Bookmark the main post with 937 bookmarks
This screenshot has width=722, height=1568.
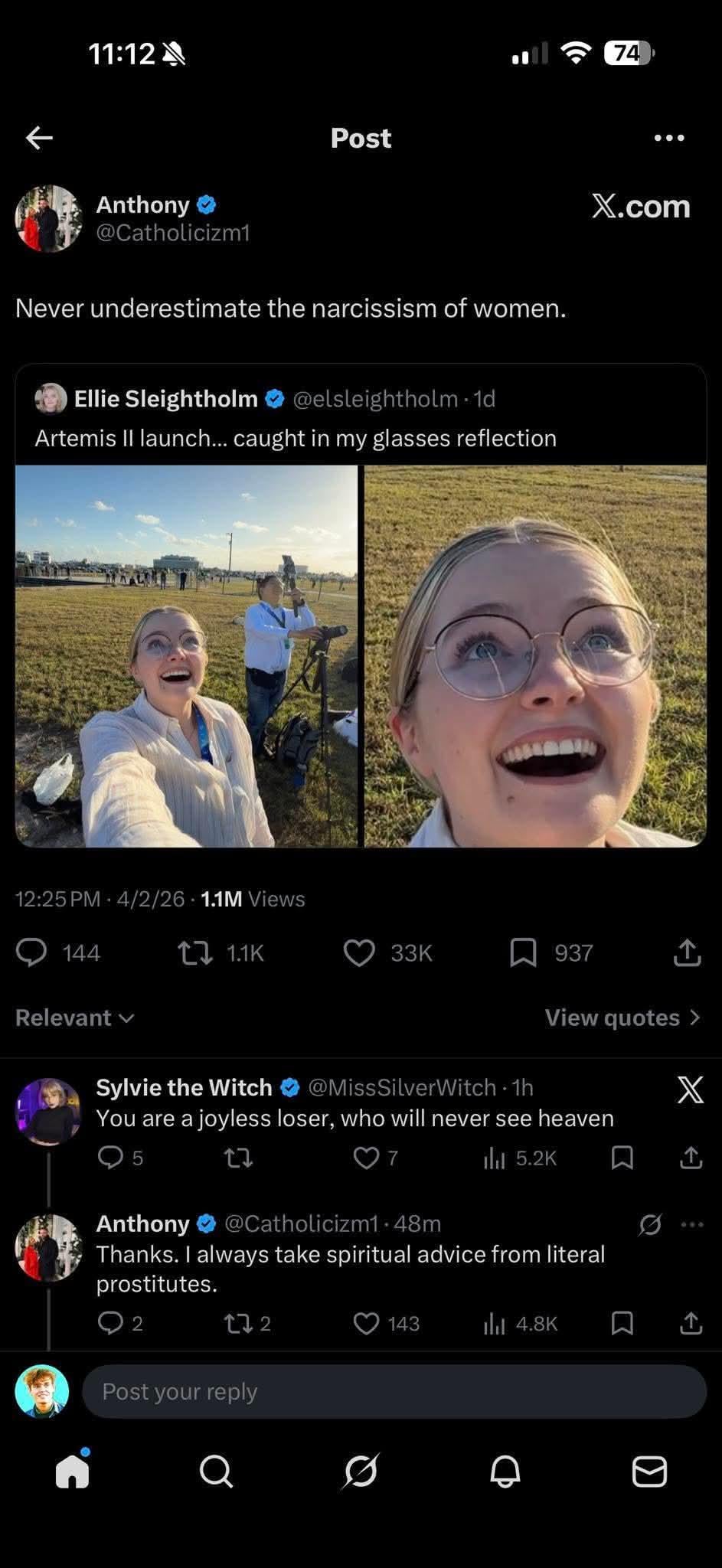point(523,952)
